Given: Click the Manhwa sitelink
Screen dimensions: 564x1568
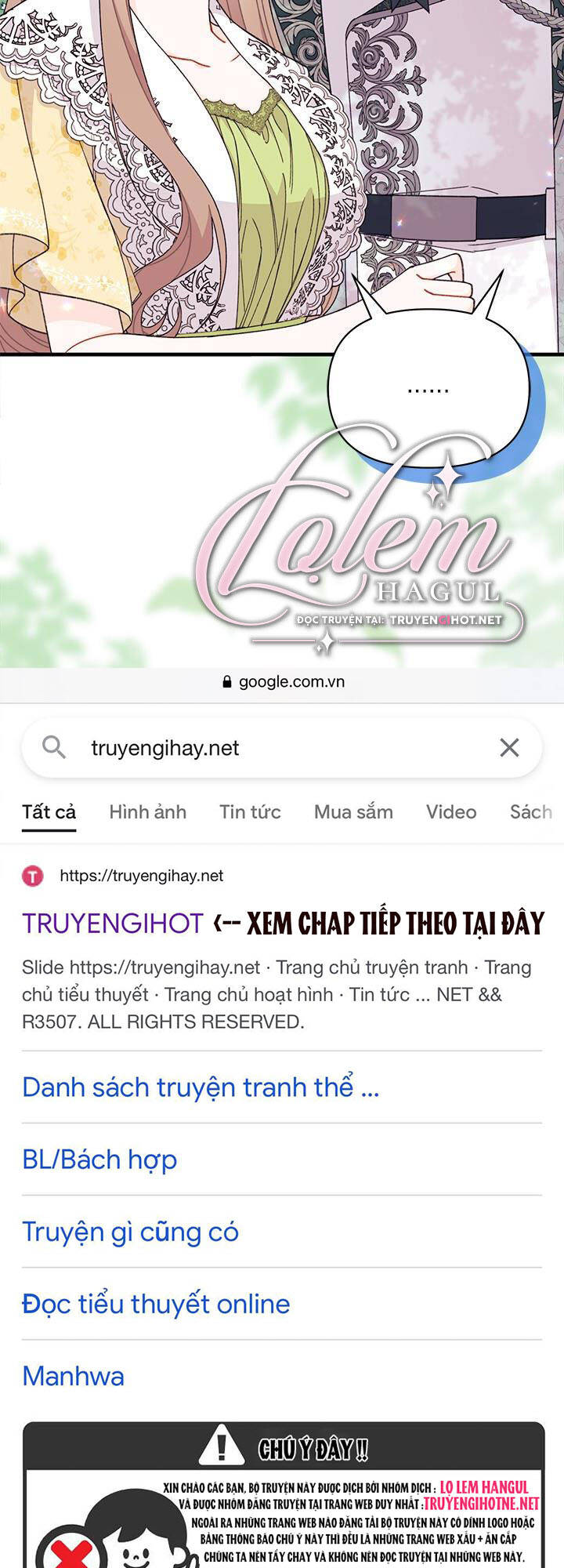Looking at the screenshot, I should click(x=74, y=1375).
